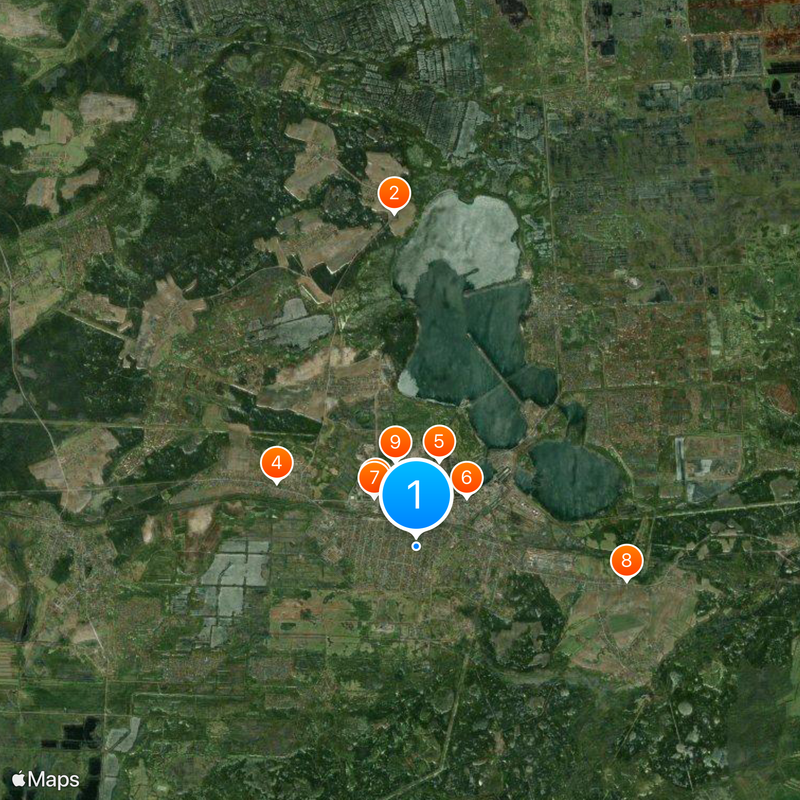The width and height of the screenshot is (800, 800).
Task: Select map pin number 5
Action: pyautogui.click(x=439, y=441)
